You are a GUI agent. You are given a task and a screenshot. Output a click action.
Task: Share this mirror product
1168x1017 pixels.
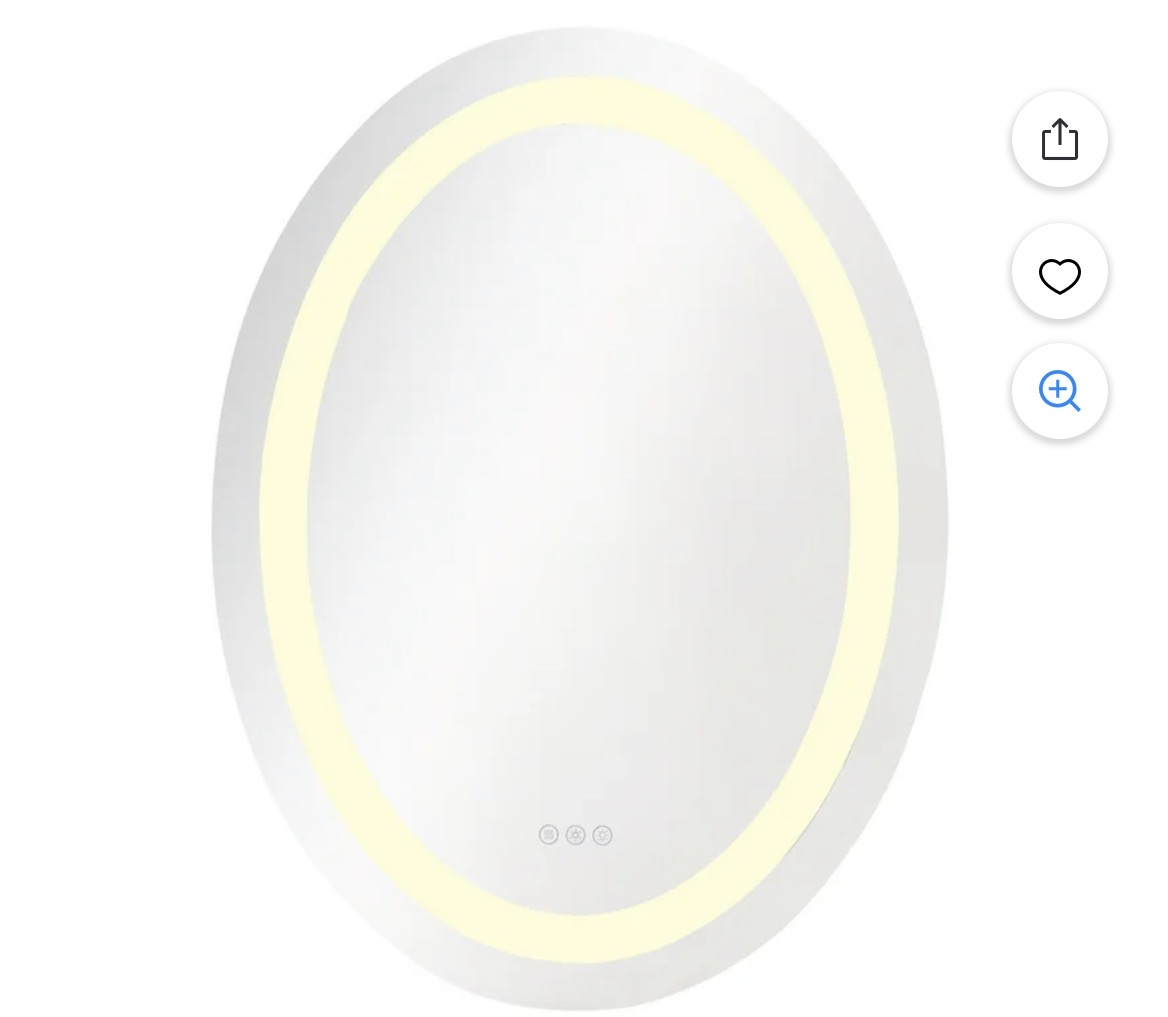(x=1059, y=139)
